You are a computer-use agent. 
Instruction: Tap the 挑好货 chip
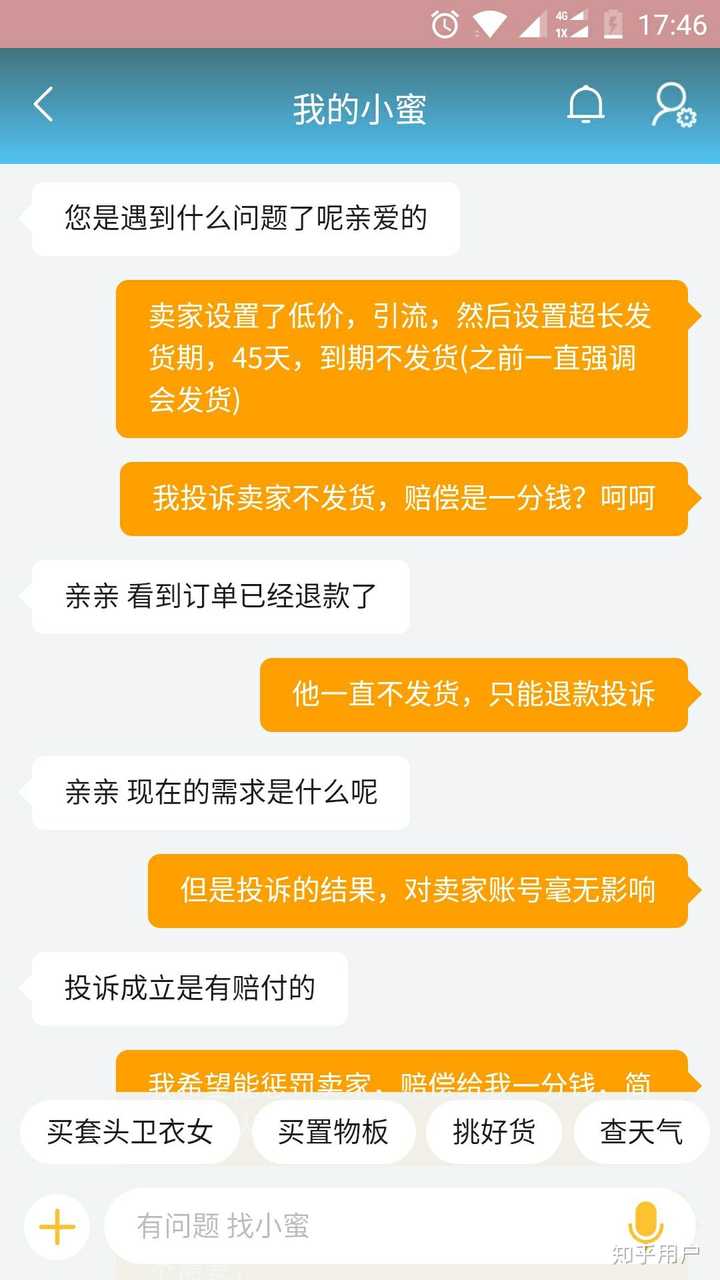pos(494,1132)
